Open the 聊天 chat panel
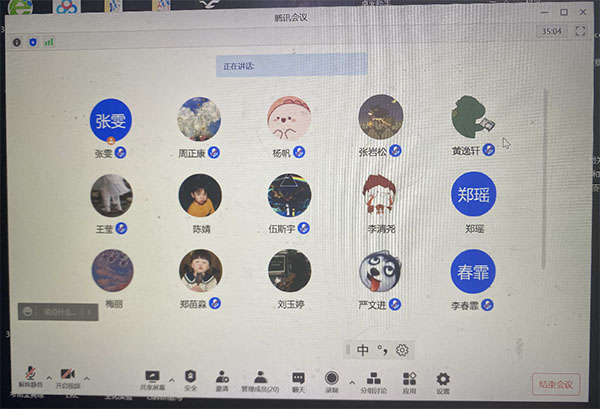Screen dimensions: 600x409 click(x=298, y=379)
